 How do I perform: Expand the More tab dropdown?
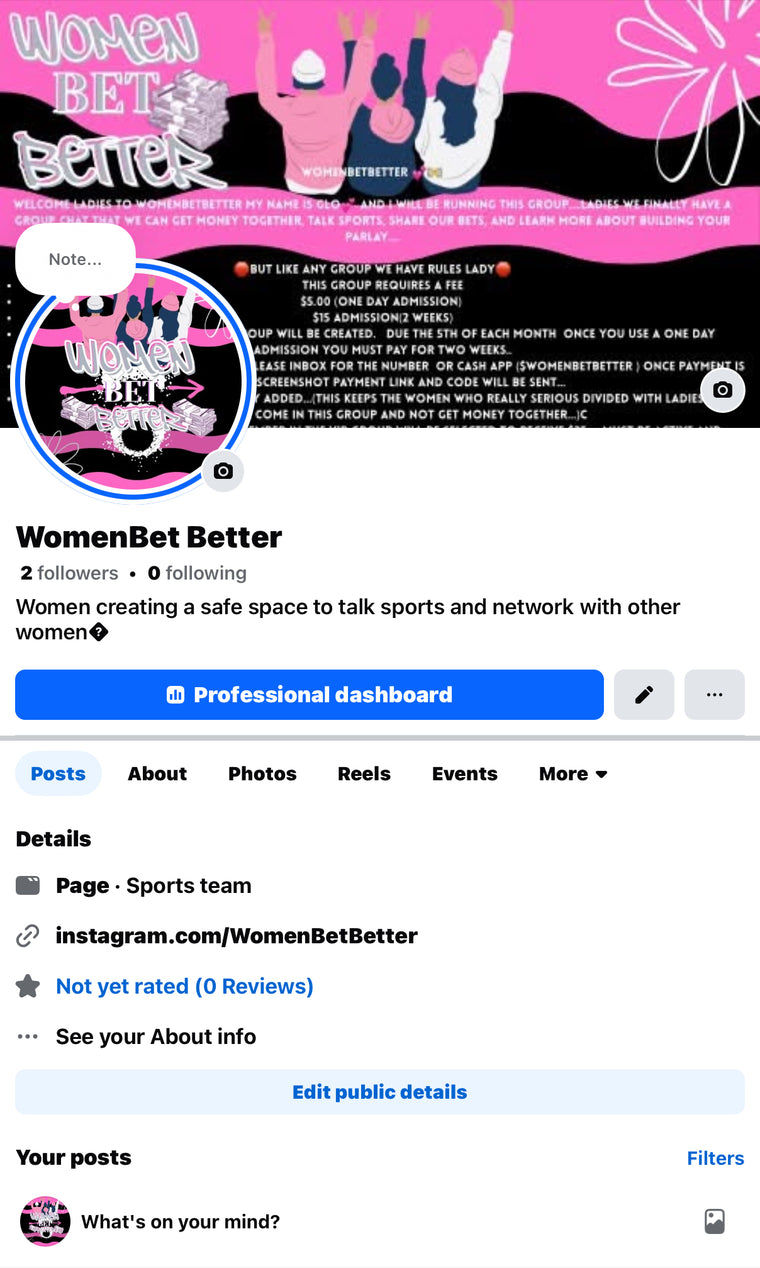(x=573, y=774)
